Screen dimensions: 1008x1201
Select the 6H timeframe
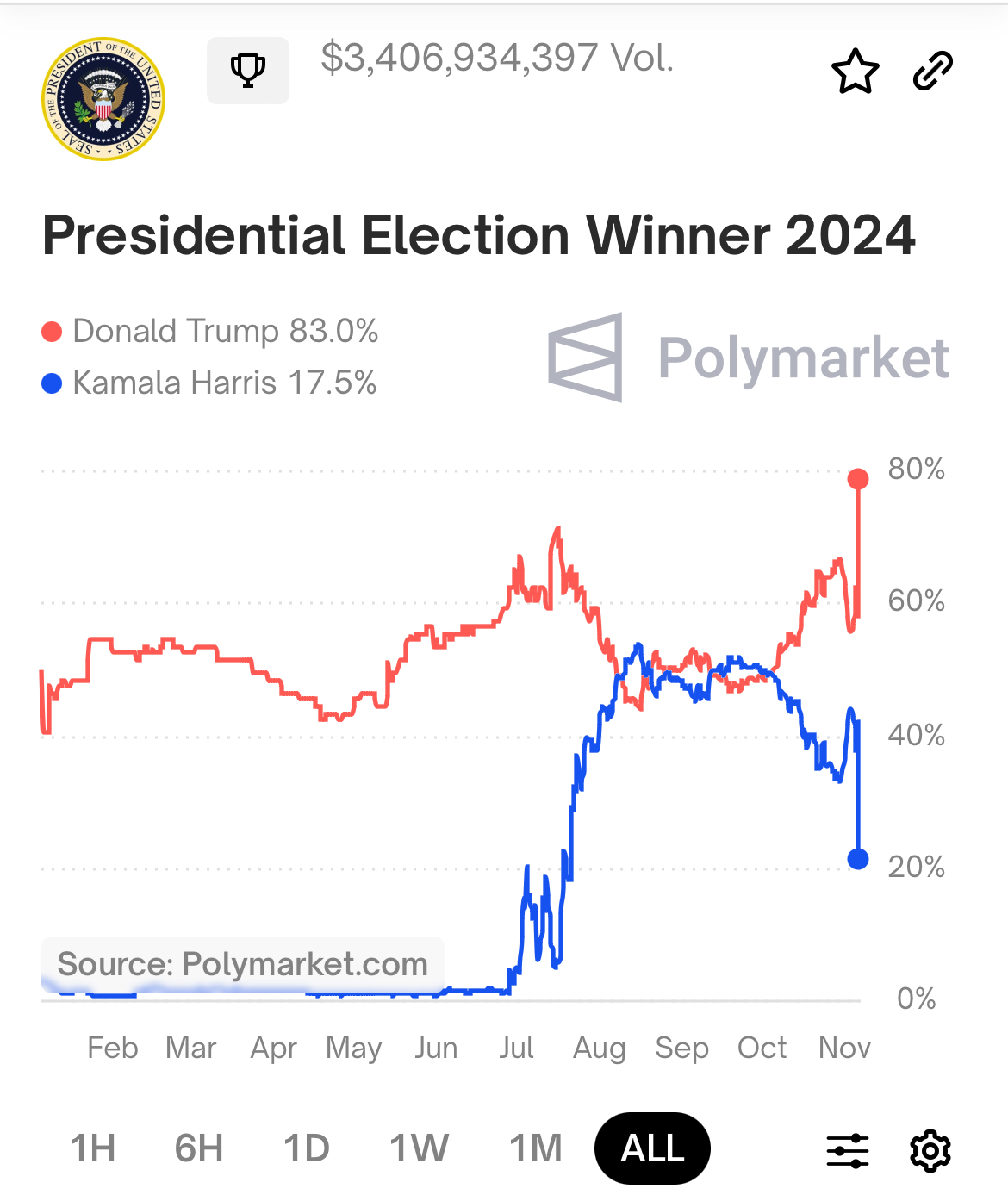[x=200, y=1148]
